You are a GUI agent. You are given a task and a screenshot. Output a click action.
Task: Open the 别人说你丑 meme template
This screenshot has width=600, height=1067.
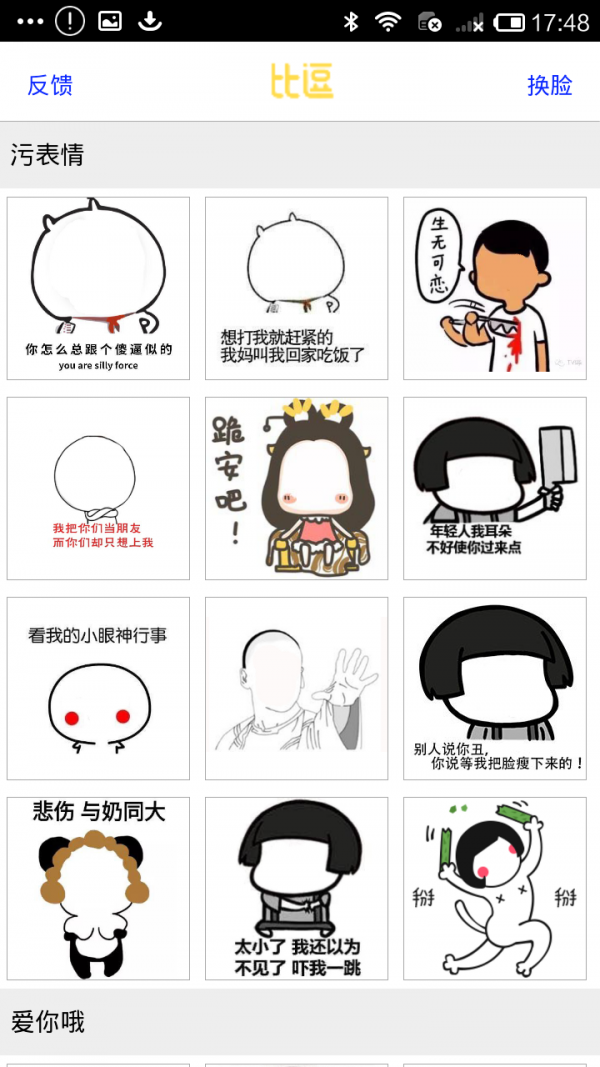494,688
